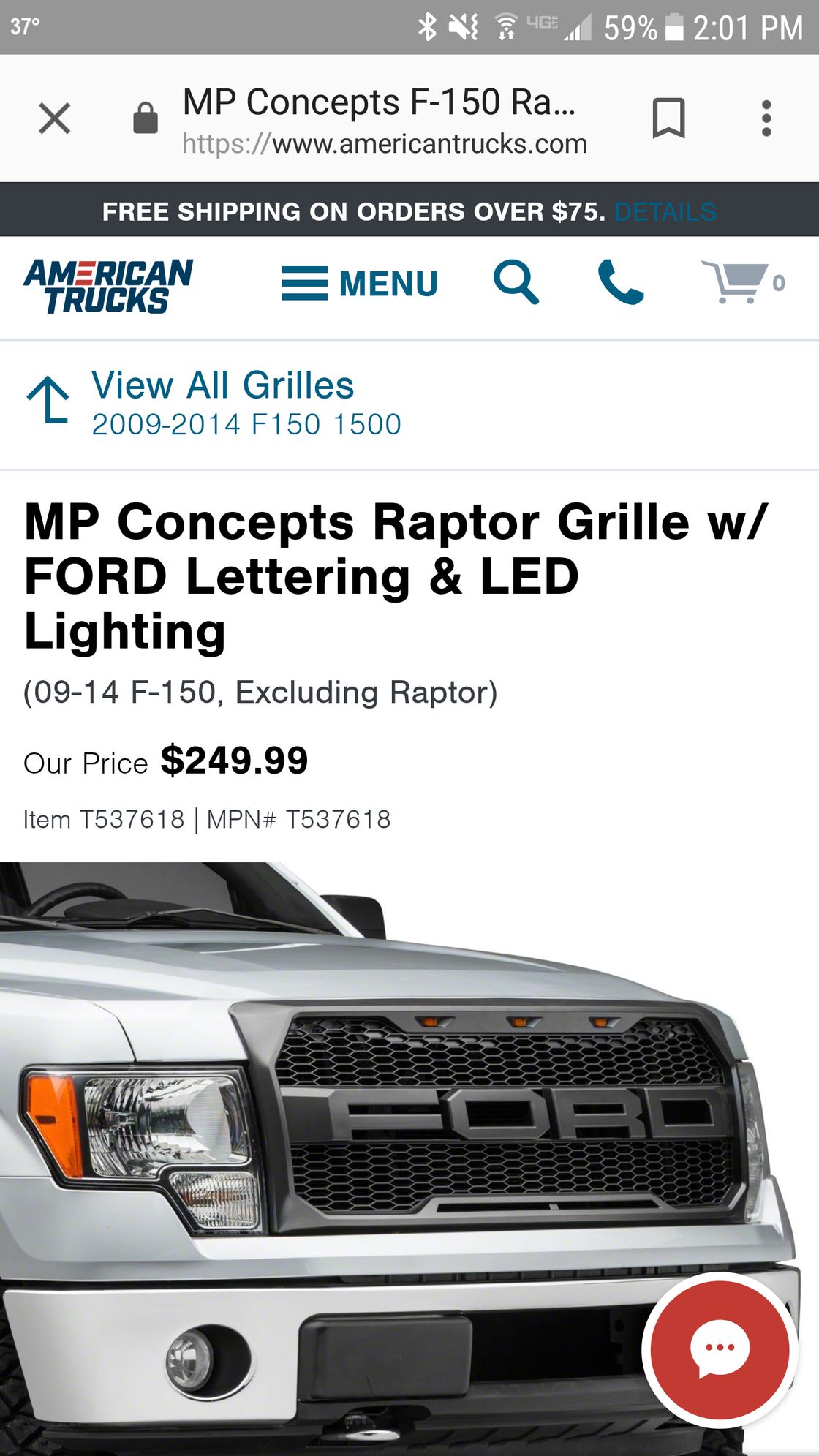
Task: Open the grille product image
Action: (409, 1159)
